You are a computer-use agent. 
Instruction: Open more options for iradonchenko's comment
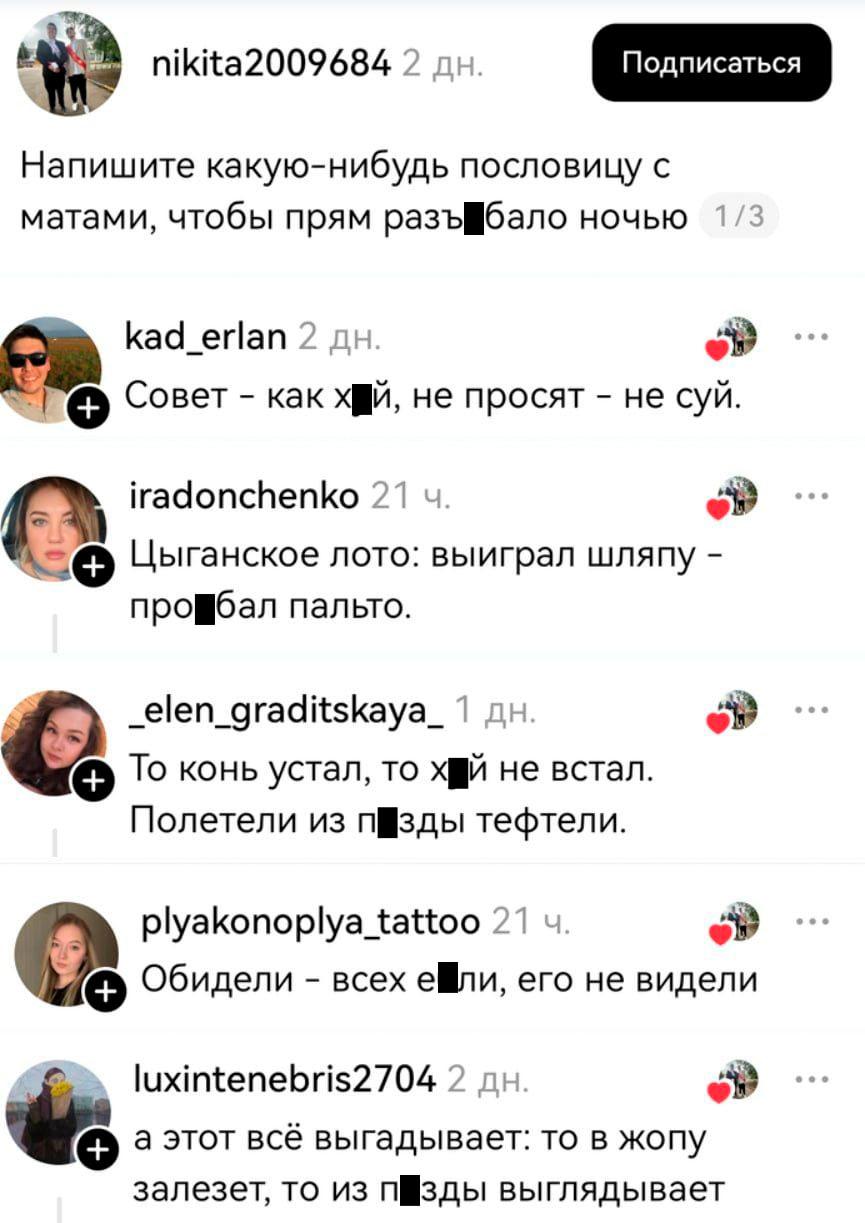(x=807, y=495)
